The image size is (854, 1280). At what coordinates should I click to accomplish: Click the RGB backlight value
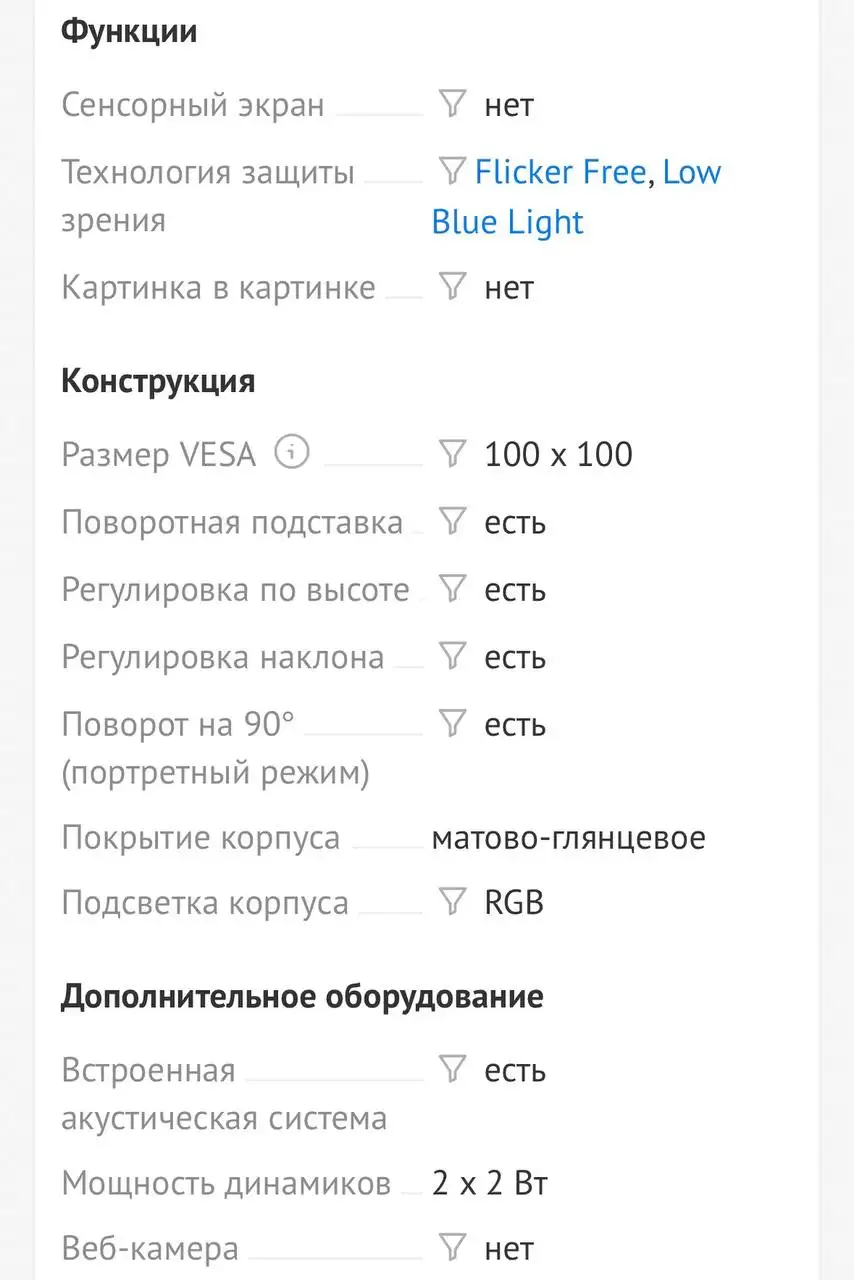click(x=513, y=902)
